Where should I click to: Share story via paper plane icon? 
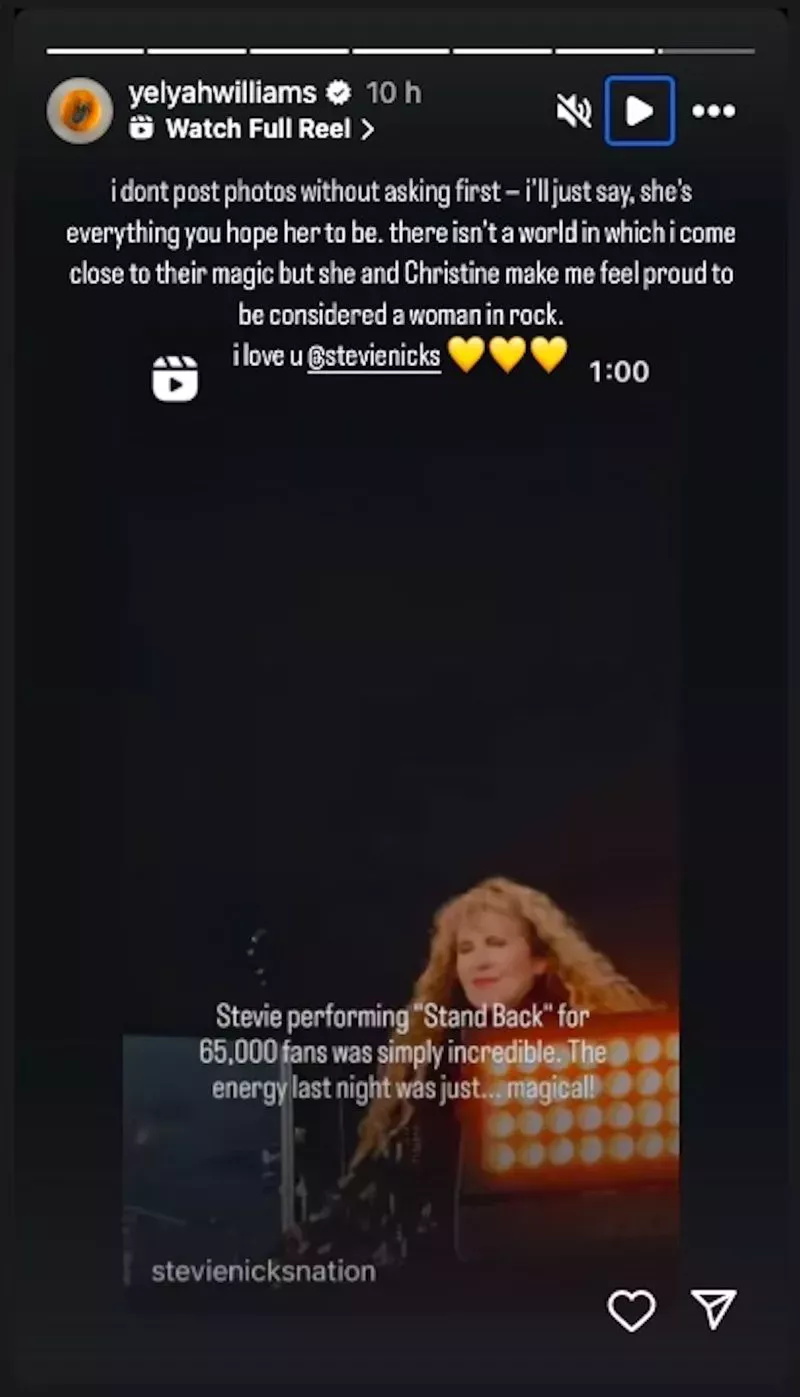pyautogui.click(x=714, y=1309)
